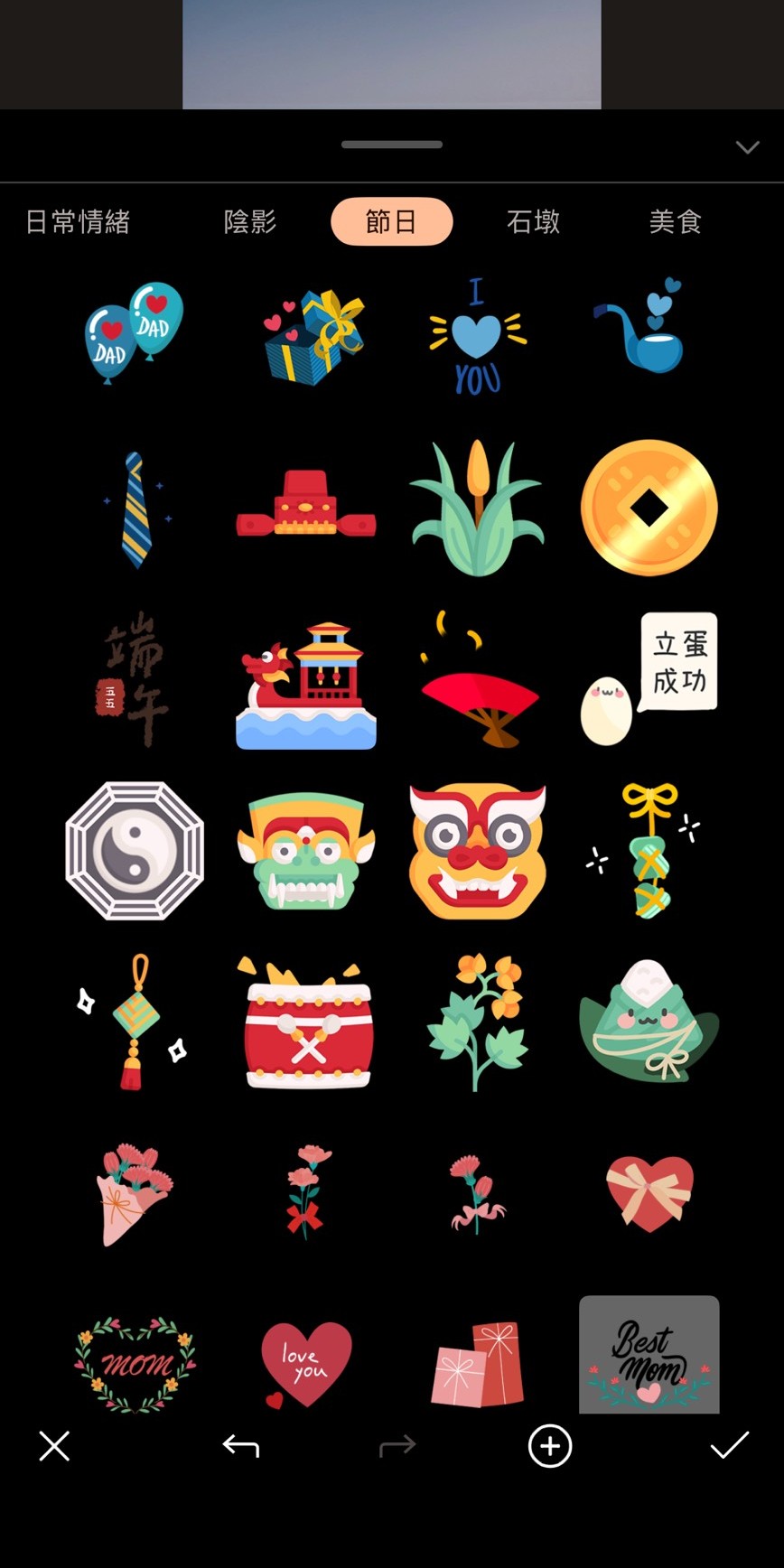This screenshot has width=784, height=1568.
Task: Undo the last action
Action: pyautogui.click(x=240, y=1446)
